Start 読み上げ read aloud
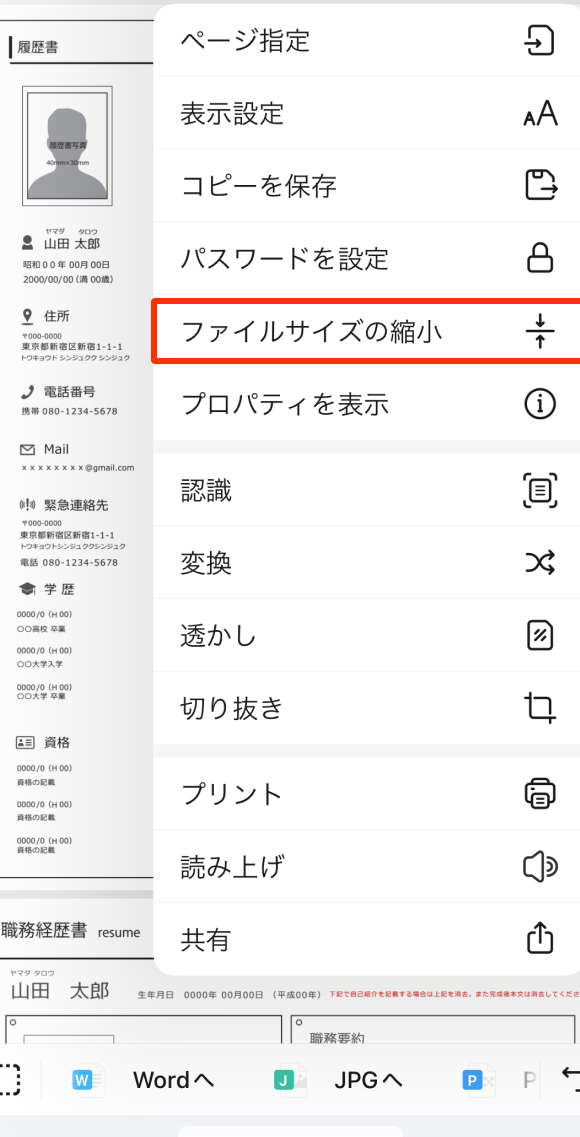Screen dimensions: 580x1137 pyautogui.click(x=367, y=867)
